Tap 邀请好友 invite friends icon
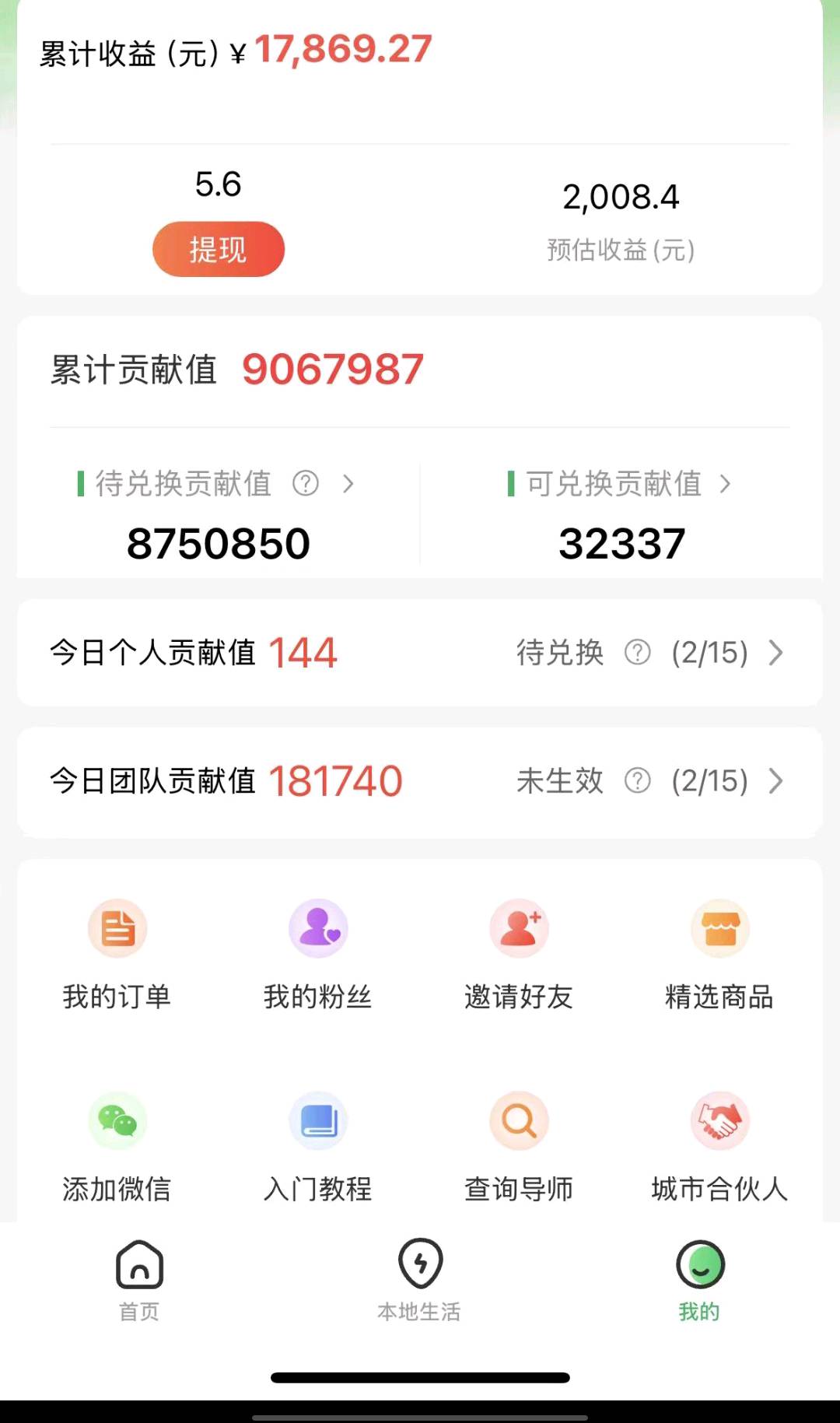This screenshot has width=840, height=1423. click(x=518, y=928)
